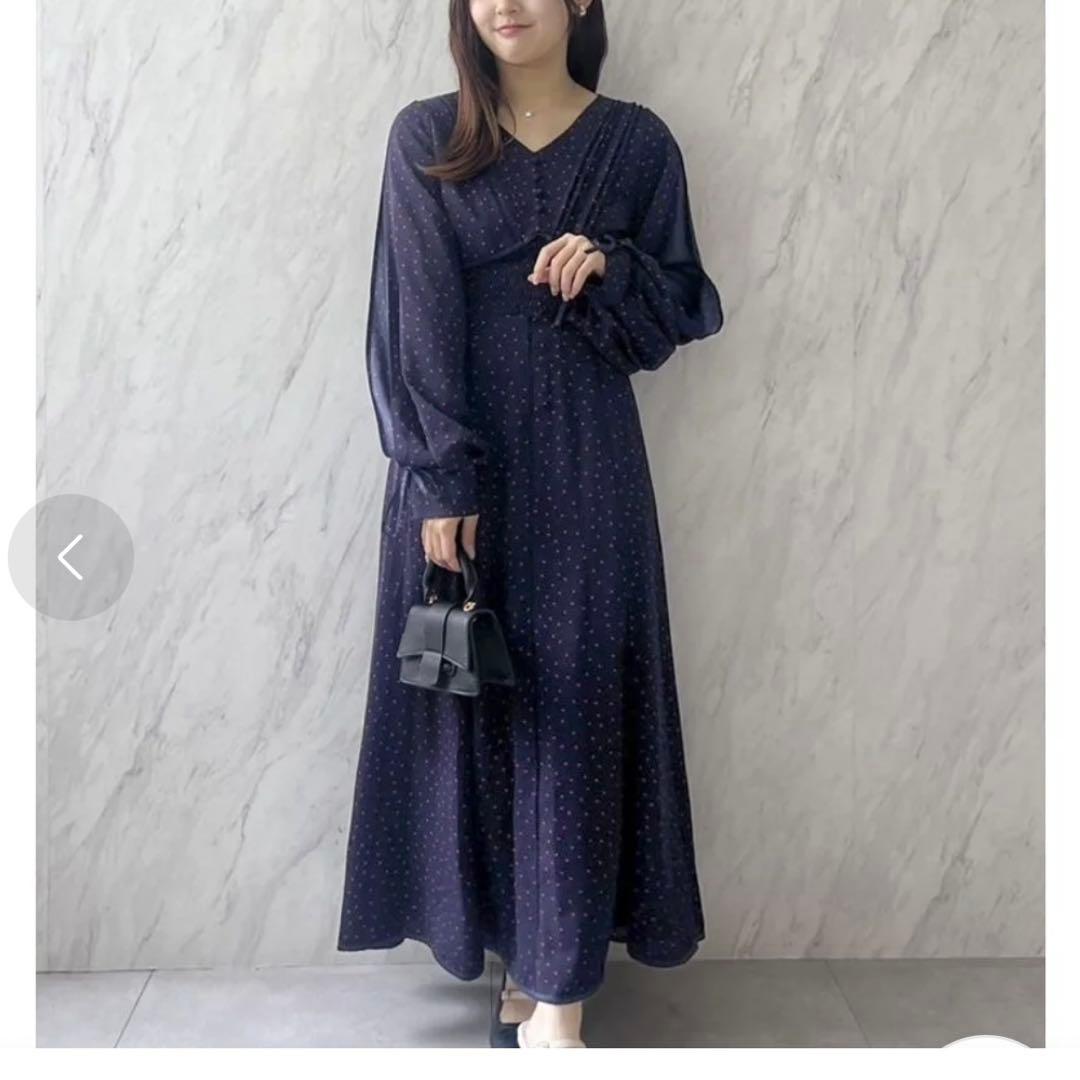Viewport: 1080px width, 1080px height.
Task: Open the navy dress photo full screen
Action: pyautogui.click(x=541, y=523)
